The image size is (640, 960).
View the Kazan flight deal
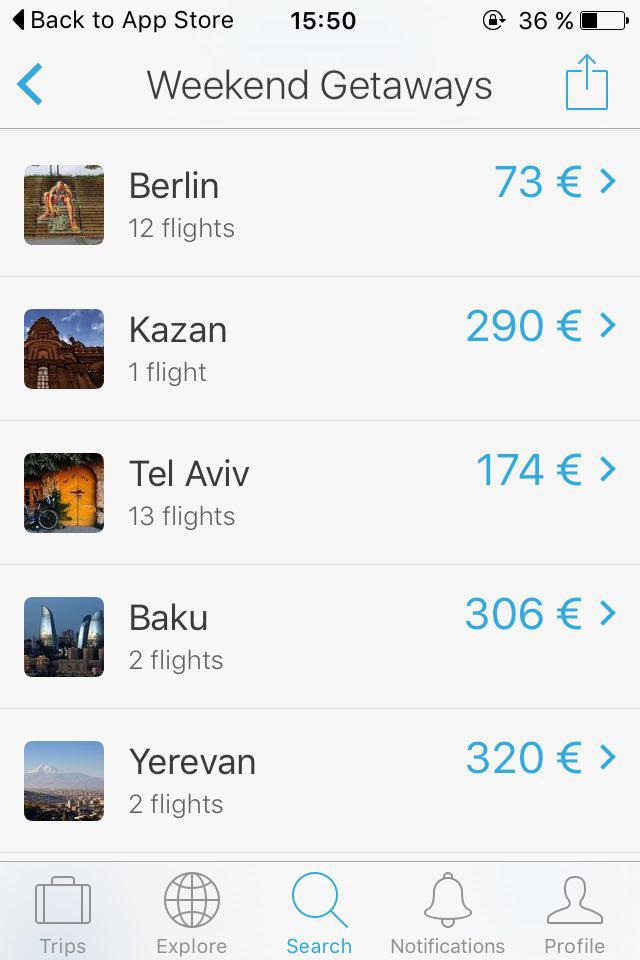point(320,349)
